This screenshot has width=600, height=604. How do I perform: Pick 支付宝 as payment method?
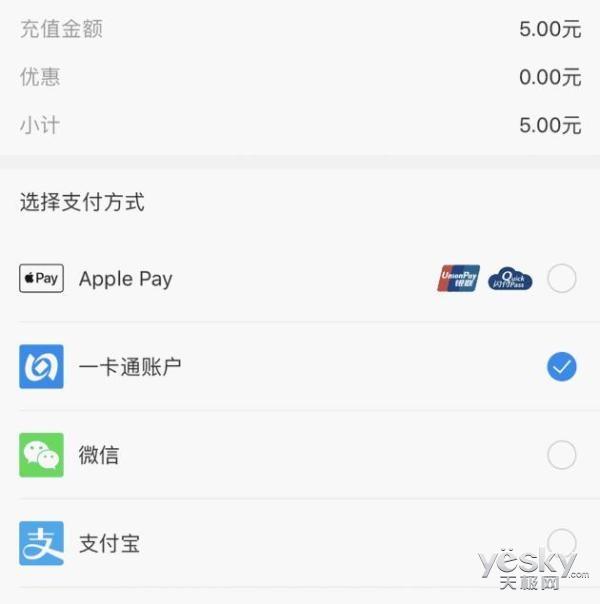(561, 543)
